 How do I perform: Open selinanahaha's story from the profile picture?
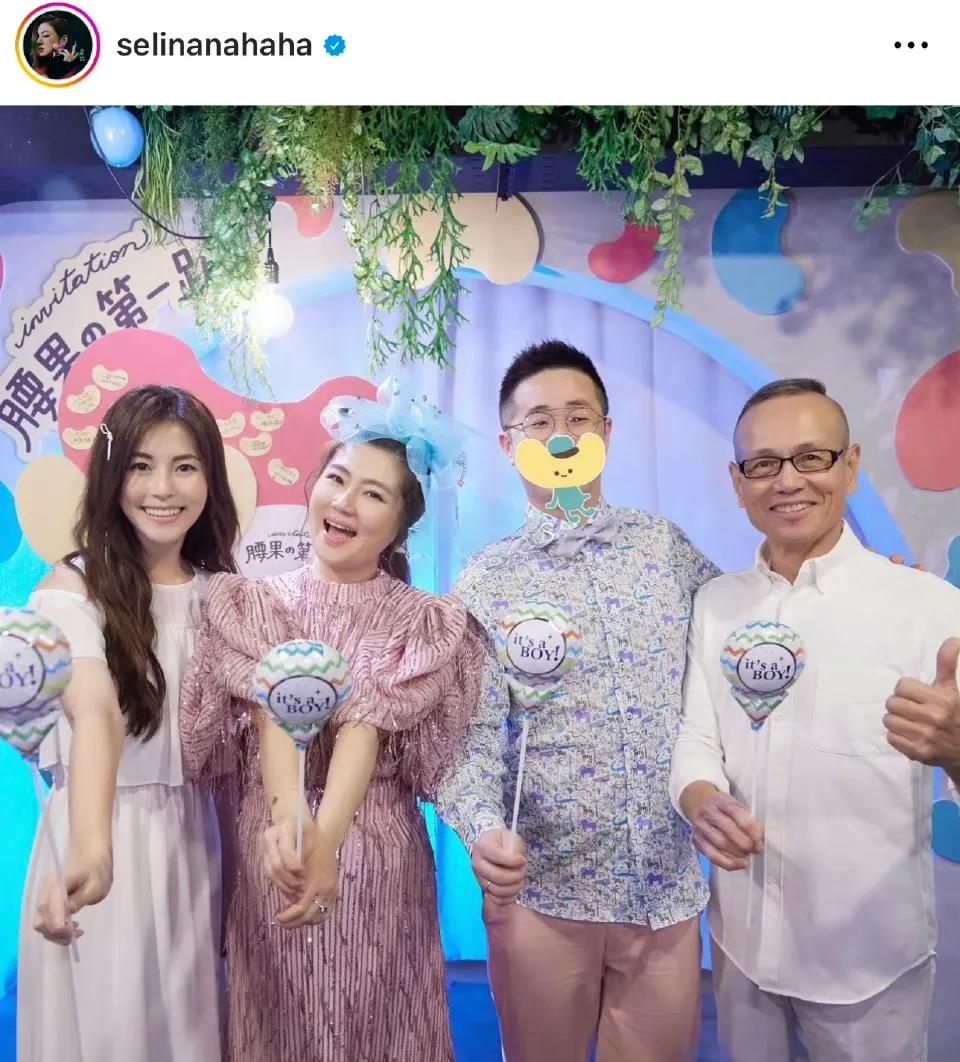point(57,45)
